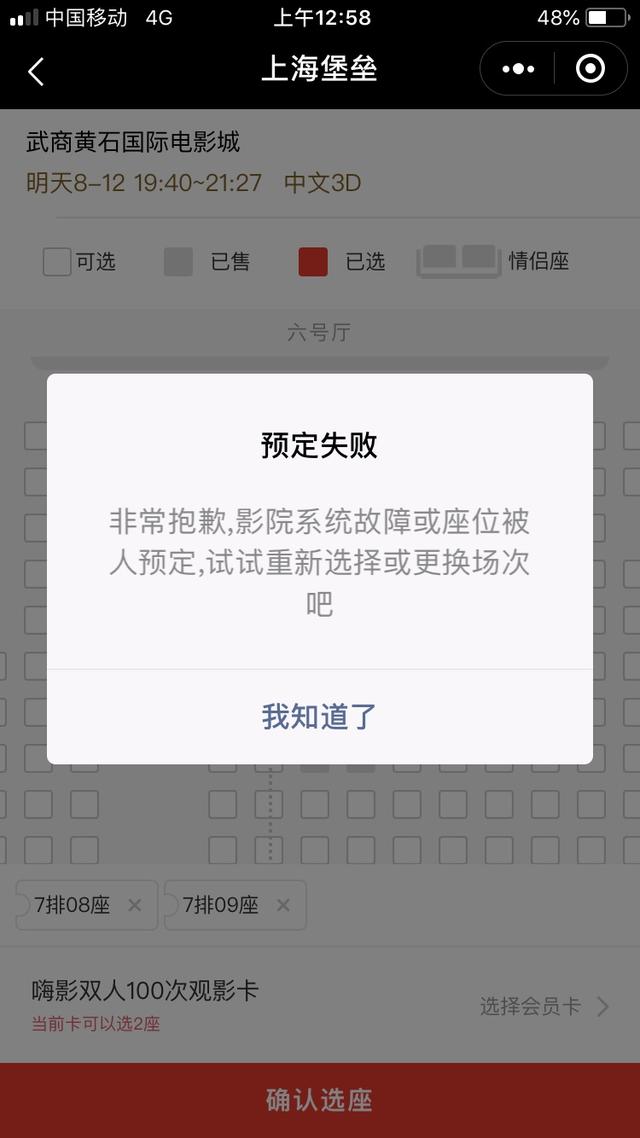Confirm seats with 确认选座 button
Image resolution: width=640 pixels, height=1138 pixels.
320,1100
